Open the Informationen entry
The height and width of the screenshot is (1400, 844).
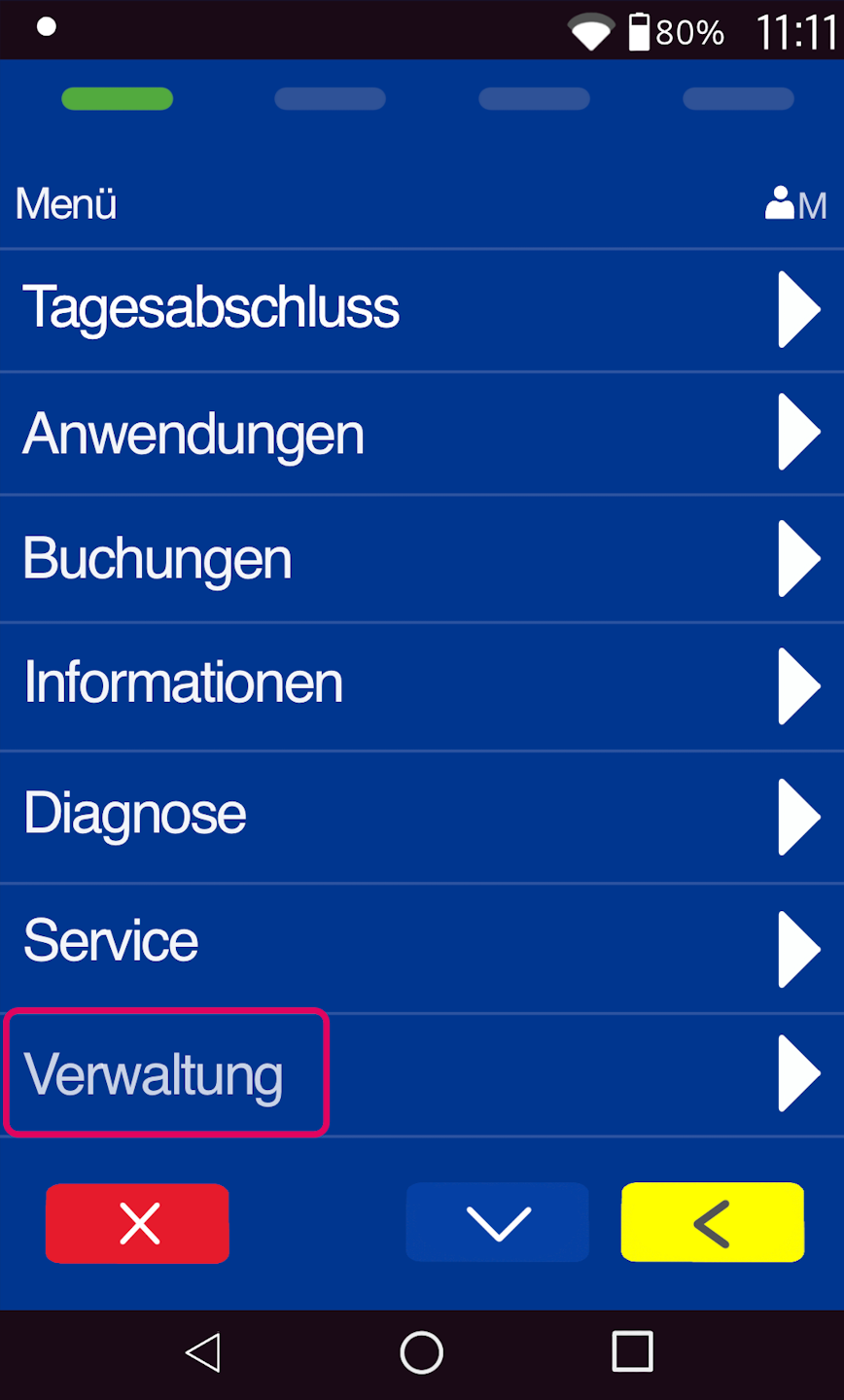click(x=421, y=684)
